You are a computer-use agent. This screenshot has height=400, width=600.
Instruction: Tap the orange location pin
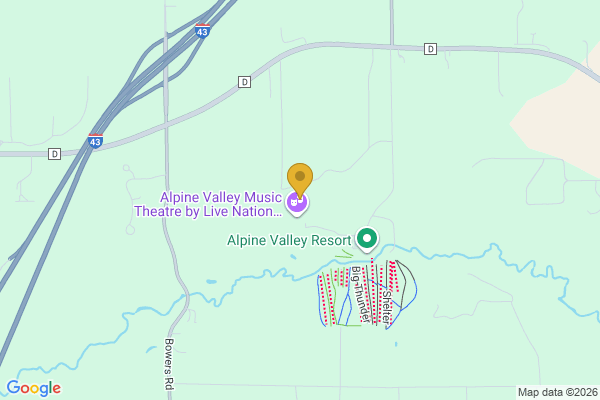click(299, 177)
